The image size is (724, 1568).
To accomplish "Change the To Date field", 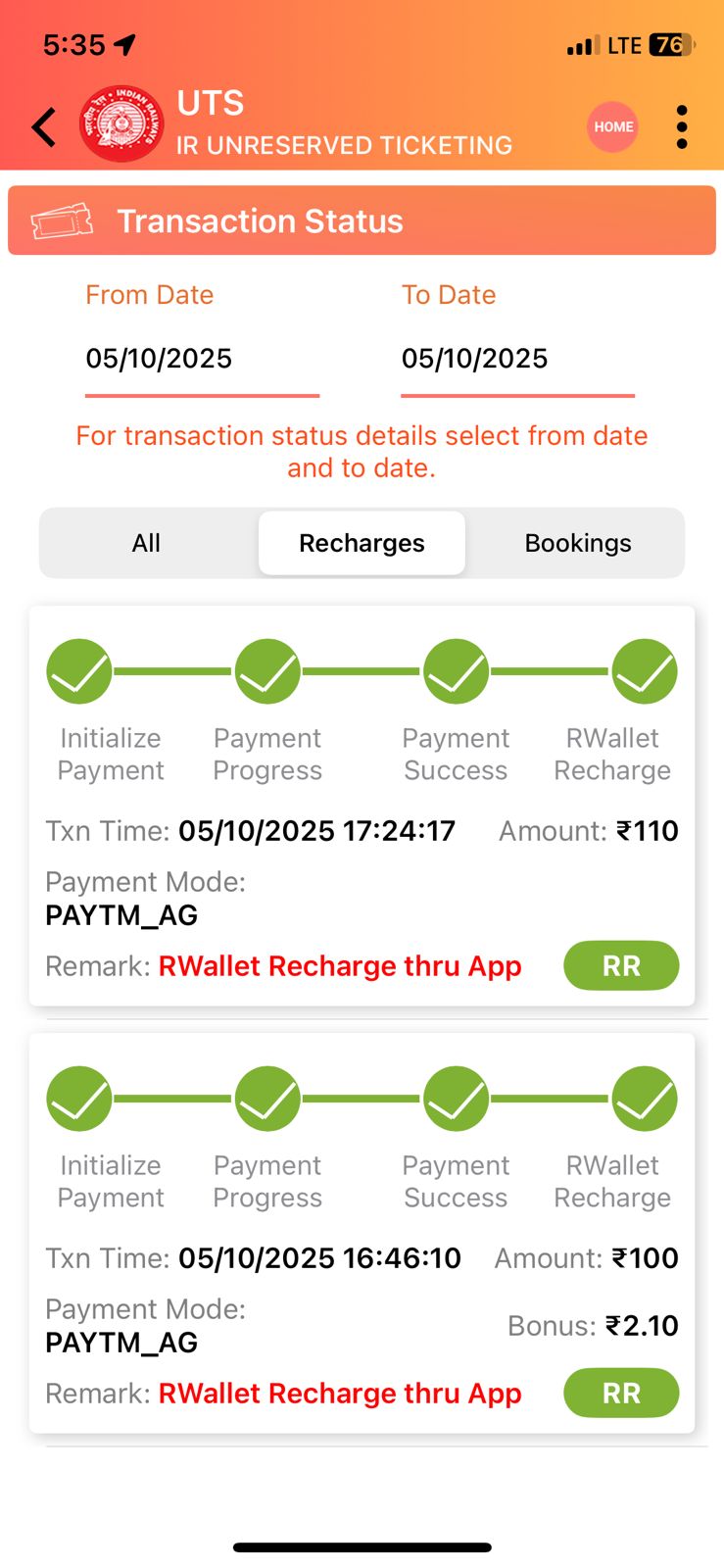I will 517,359.
